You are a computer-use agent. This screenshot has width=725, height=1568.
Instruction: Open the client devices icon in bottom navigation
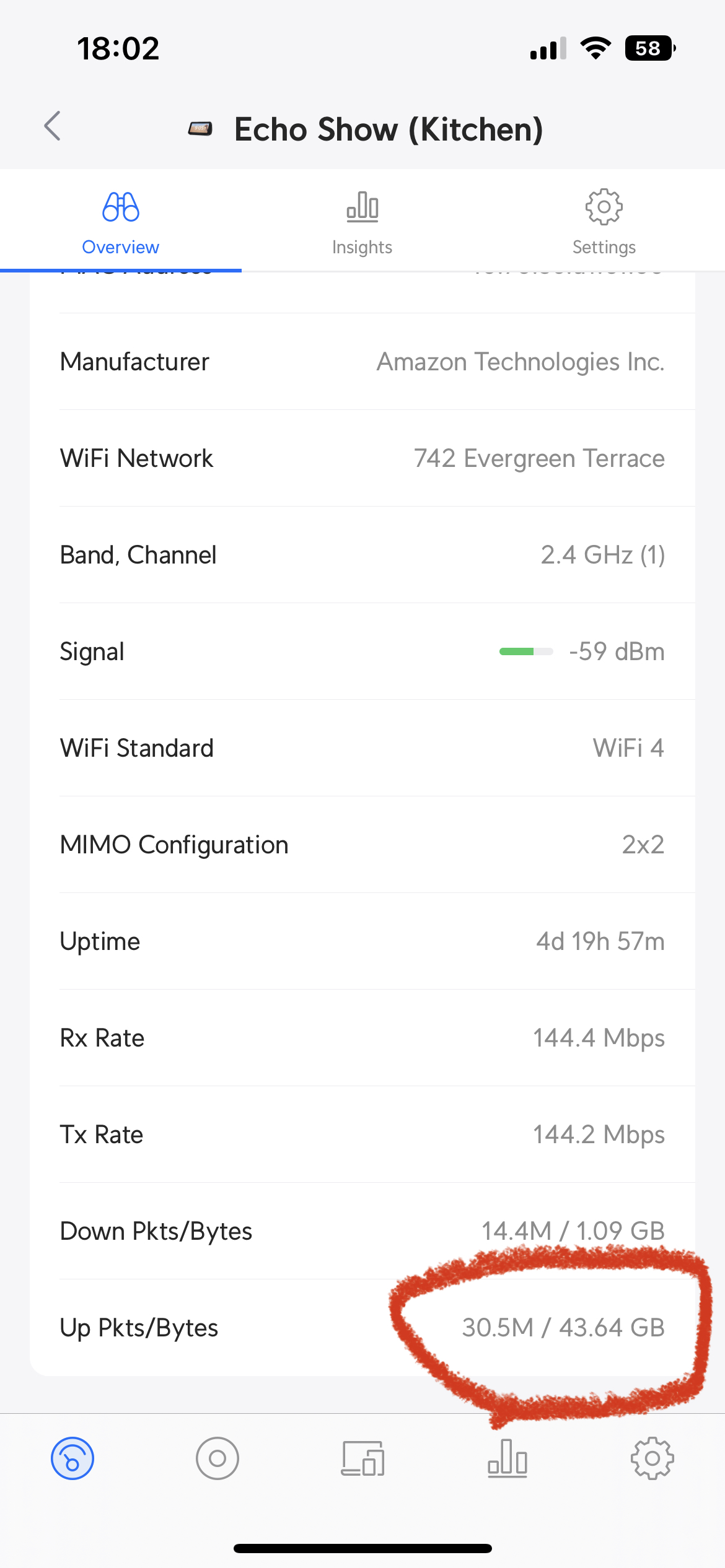click(x=362, y=1458)
